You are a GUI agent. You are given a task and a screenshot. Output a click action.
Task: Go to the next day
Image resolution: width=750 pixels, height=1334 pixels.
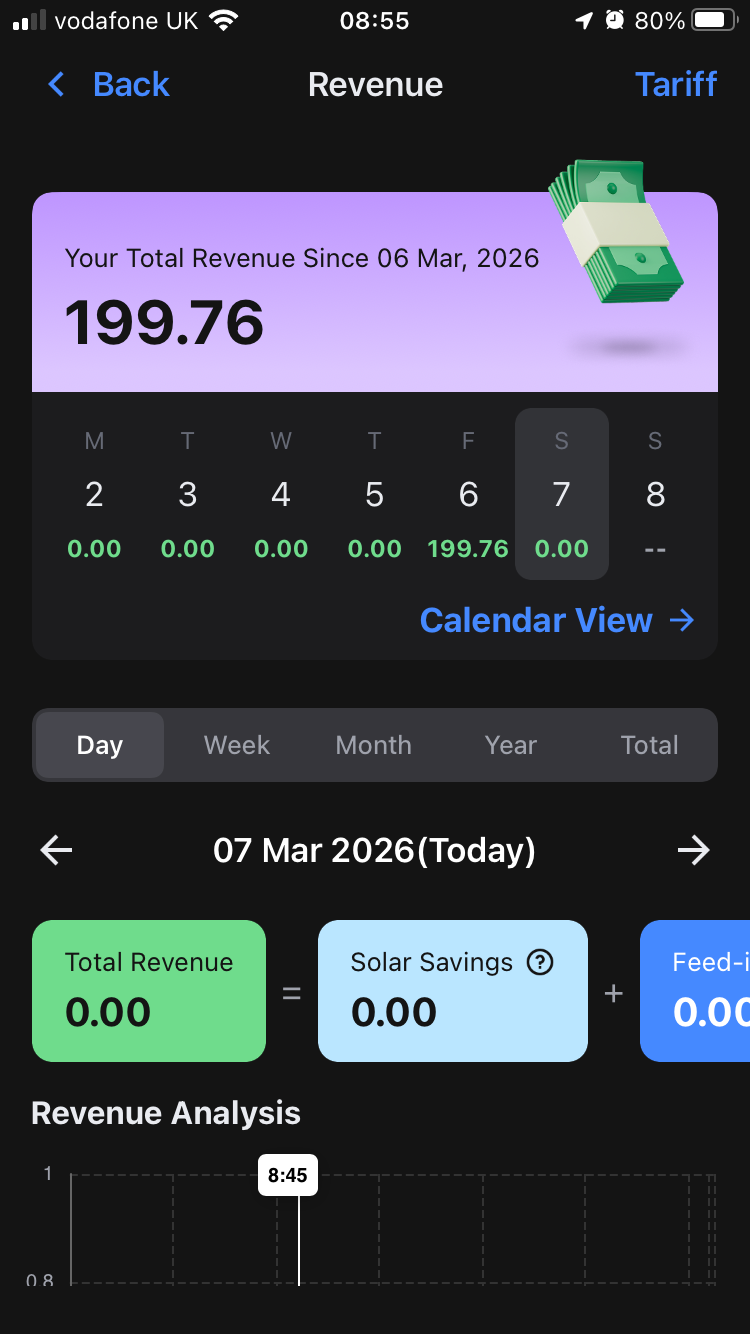(693, 851)
